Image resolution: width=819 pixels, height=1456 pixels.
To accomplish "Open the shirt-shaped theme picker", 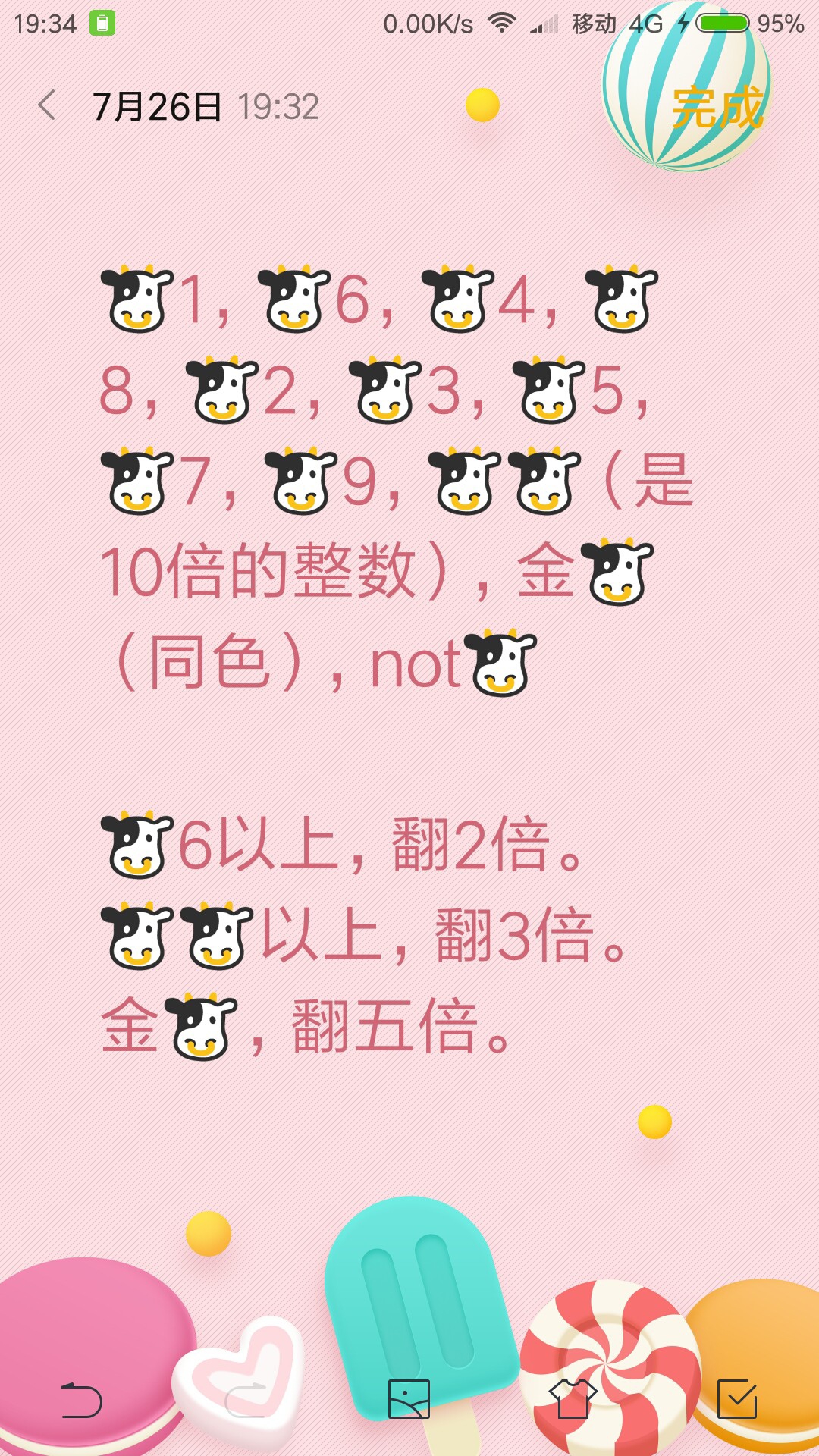I will click(x=573, y=1399).
